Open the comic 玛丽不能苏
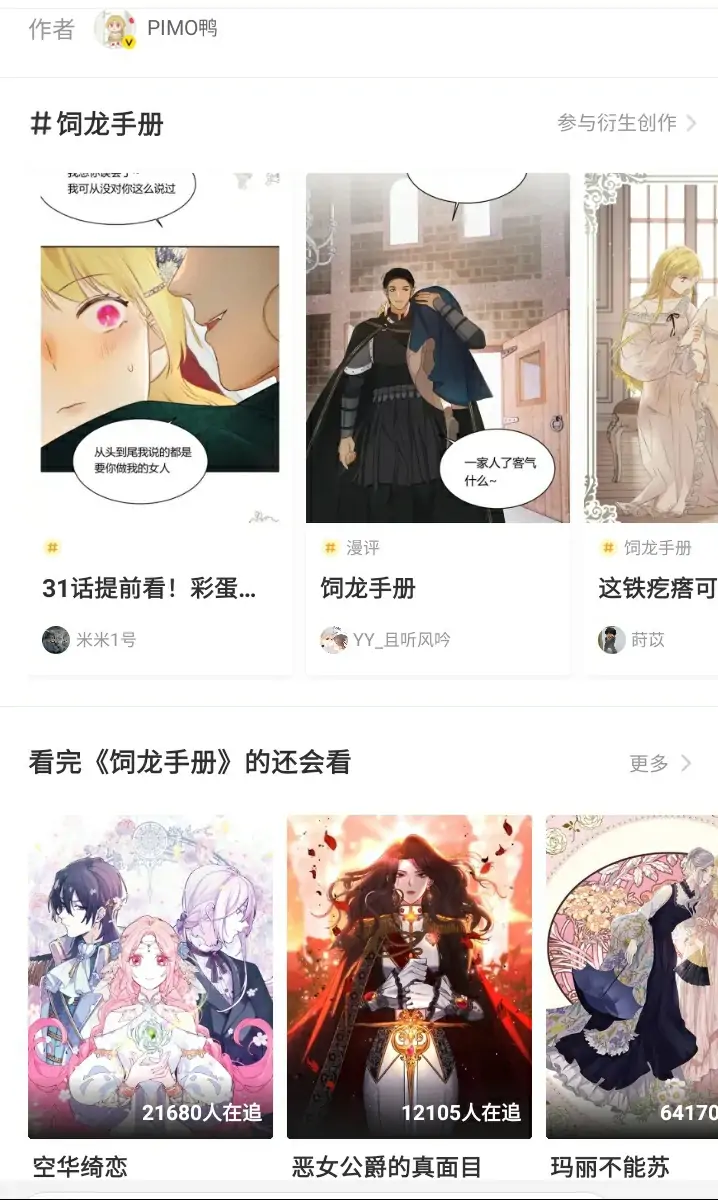Image resolution: width=718 pixels, height=1200 pixels. point(632,977)
